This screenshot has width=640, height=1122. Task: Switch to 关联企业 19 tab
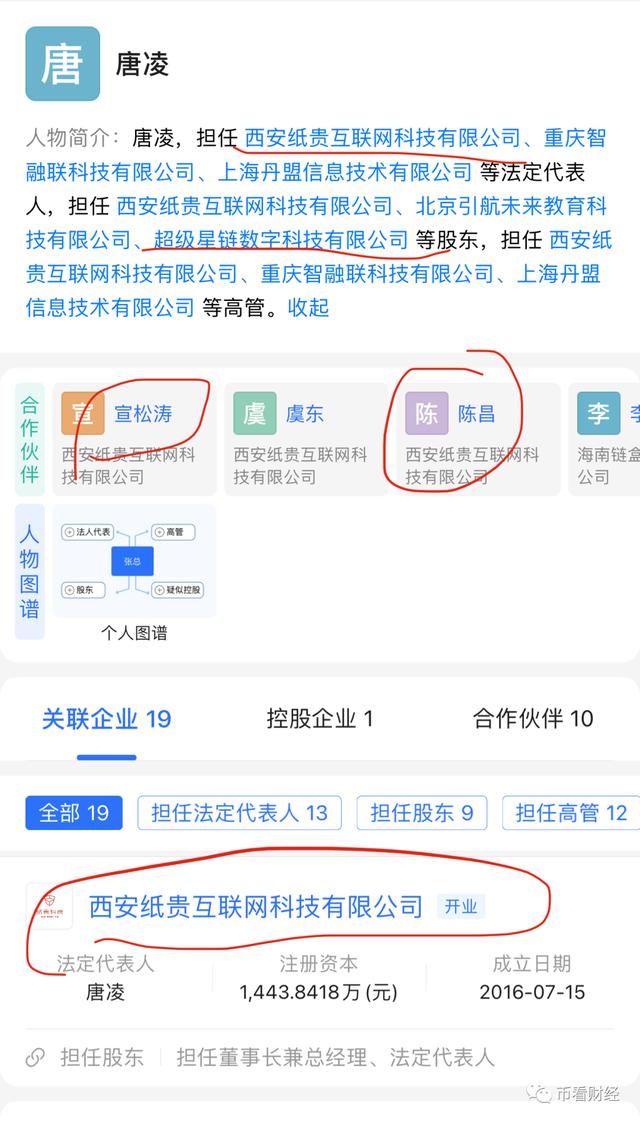coord(106,718)
